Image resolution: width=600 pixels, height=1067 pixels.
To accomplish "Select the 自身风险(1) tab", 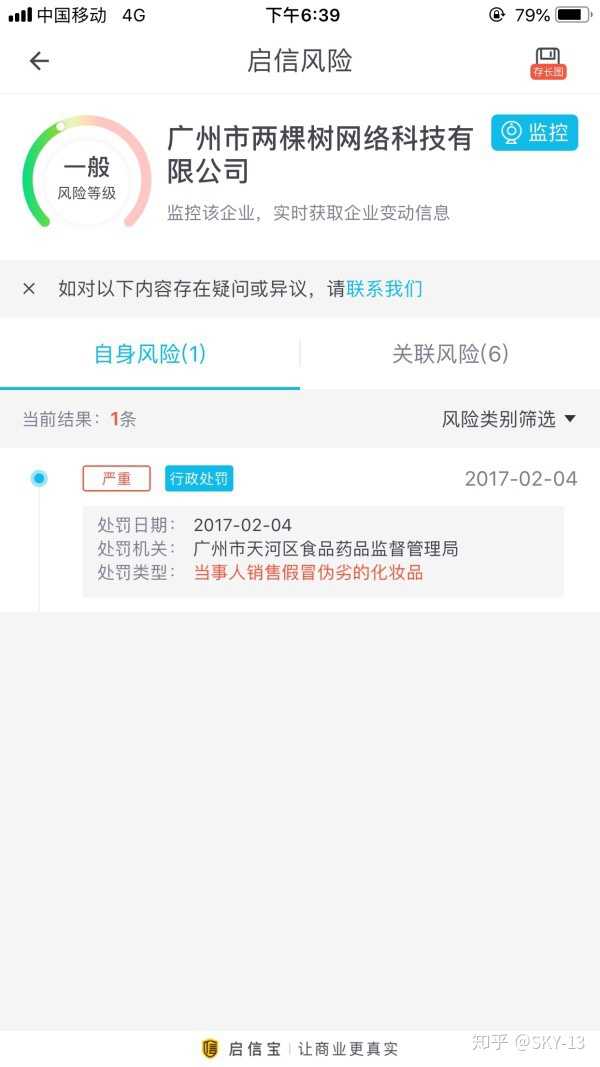I will (x=150, y=354).
